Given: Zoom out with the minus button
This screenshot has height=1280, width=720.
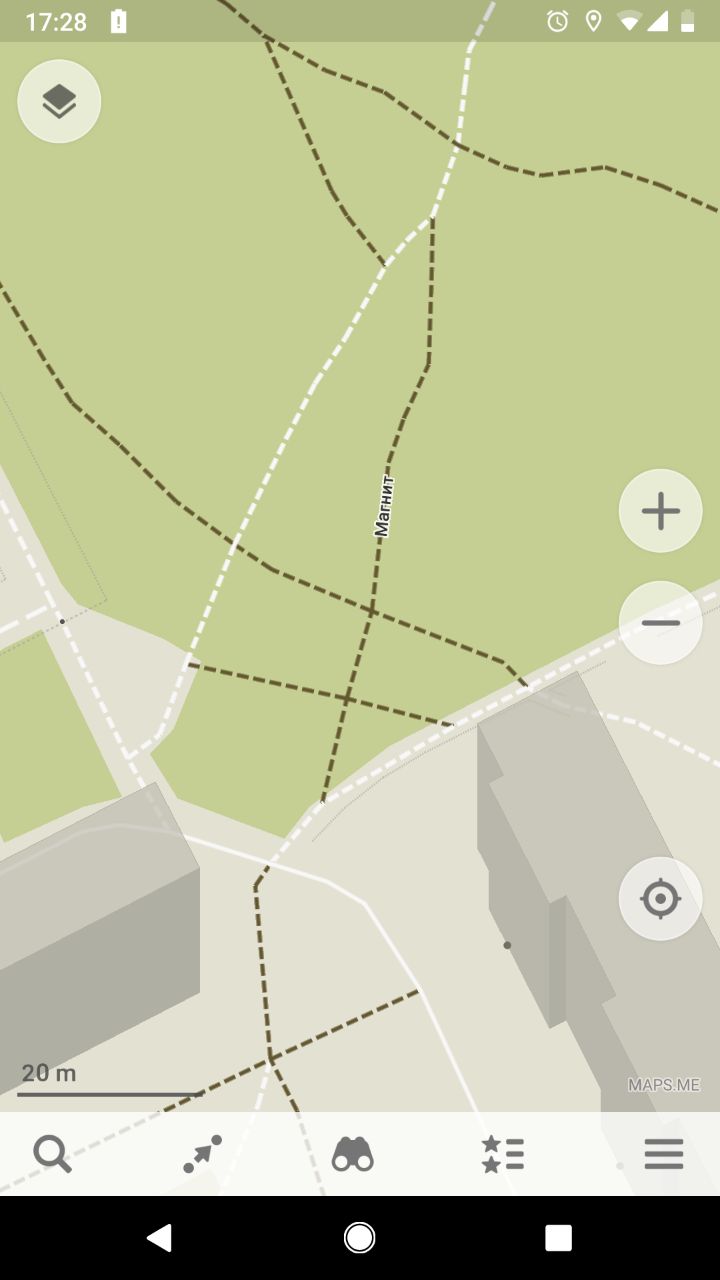Looking at the screenshot, I should (660, 623).
